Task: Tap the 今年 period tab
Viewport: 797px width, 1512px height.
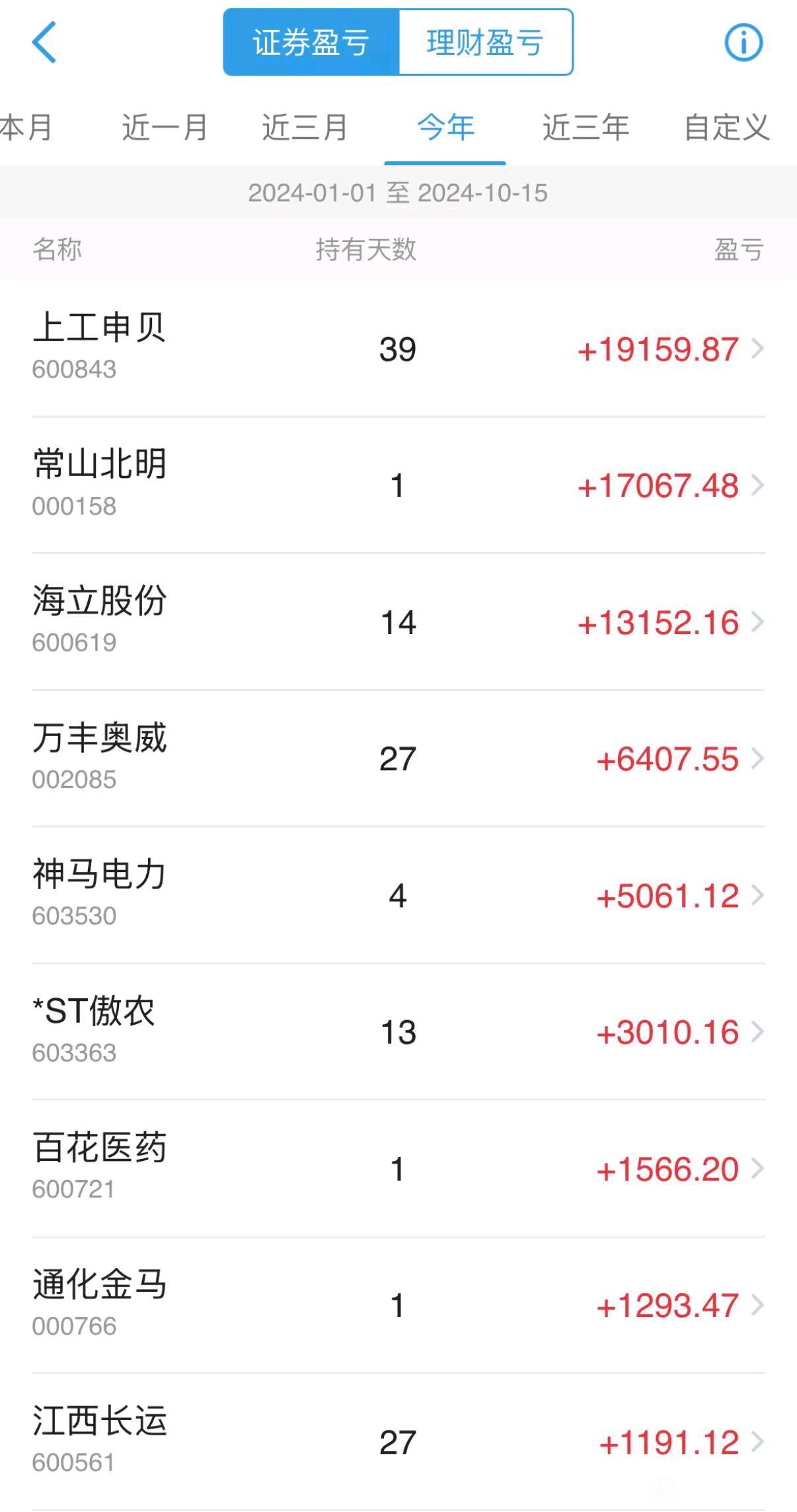Action: tap(445, 127)
